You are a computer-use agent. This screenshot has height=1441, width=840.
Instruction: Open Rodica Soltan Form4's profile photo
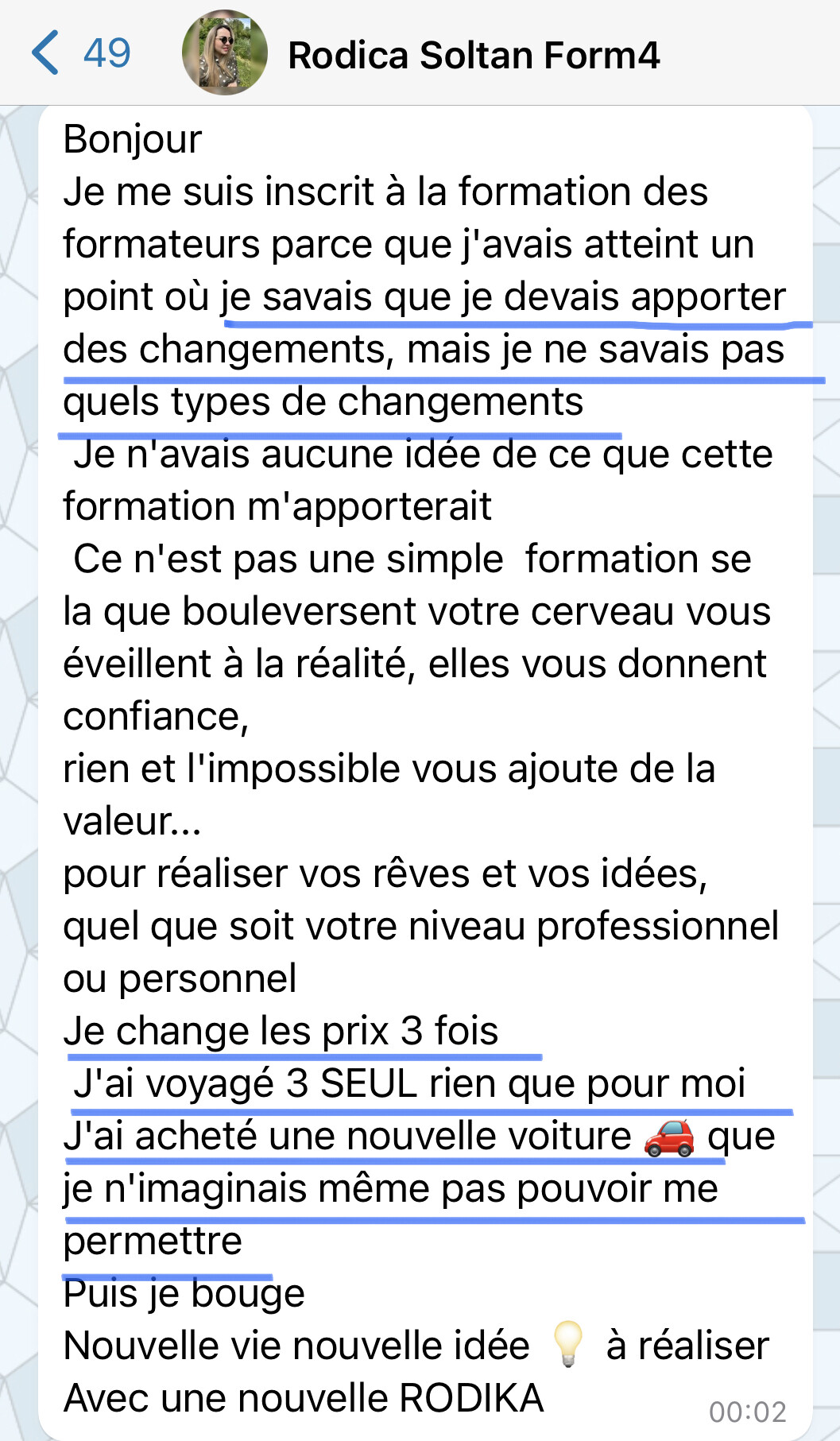pos(225,53)
